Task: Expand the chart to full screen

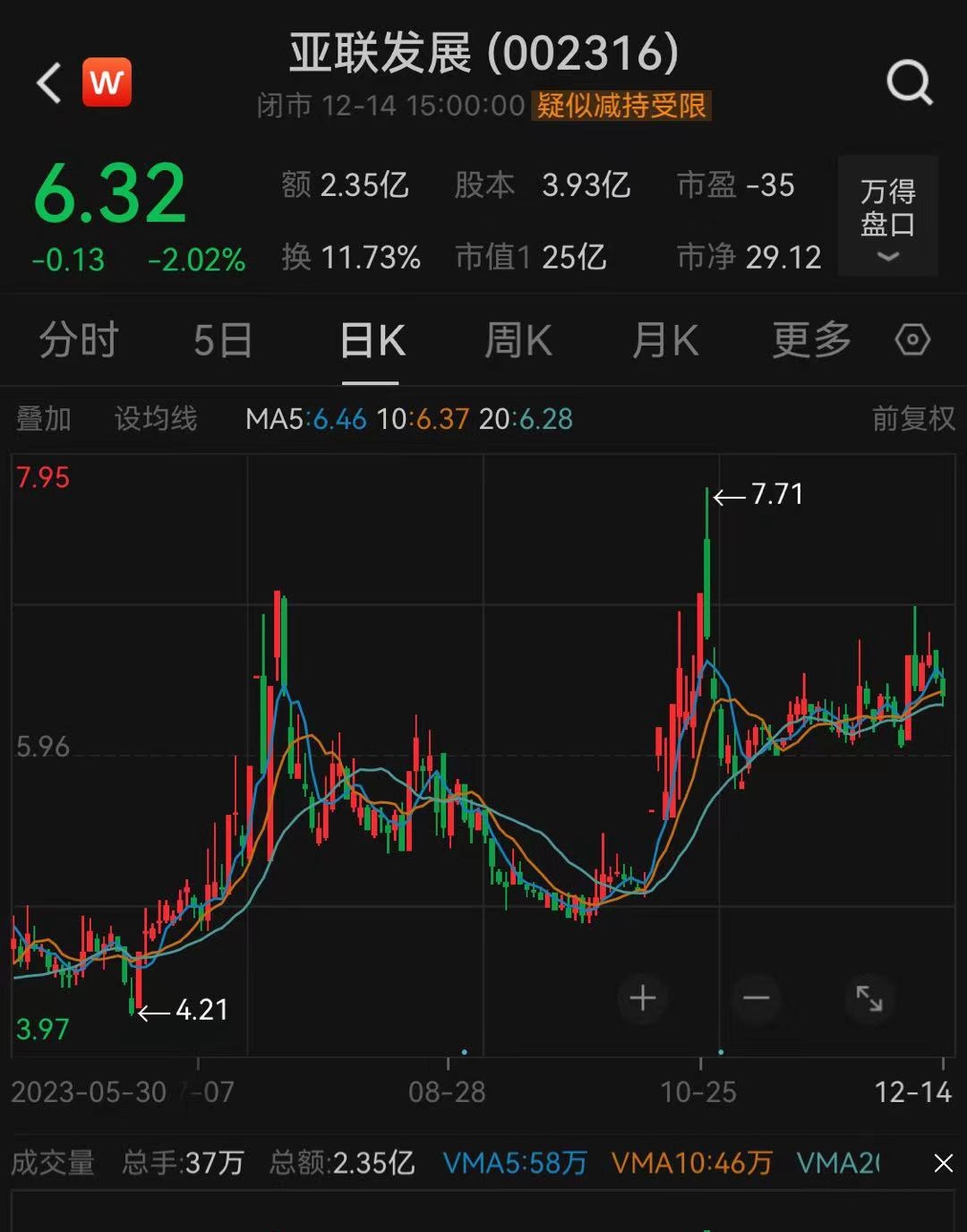Action: point(869,997)
